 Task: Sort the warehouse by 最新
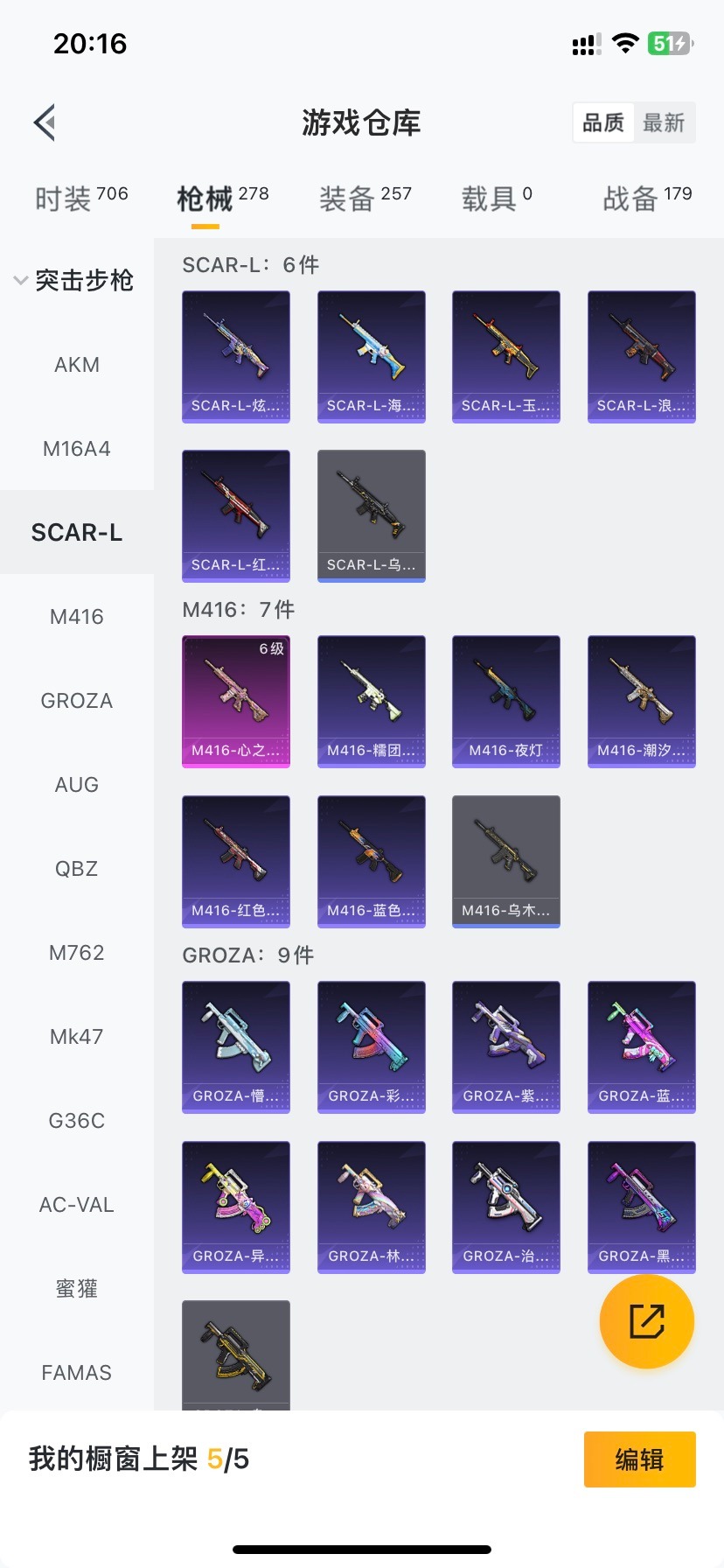coord(664,122)
